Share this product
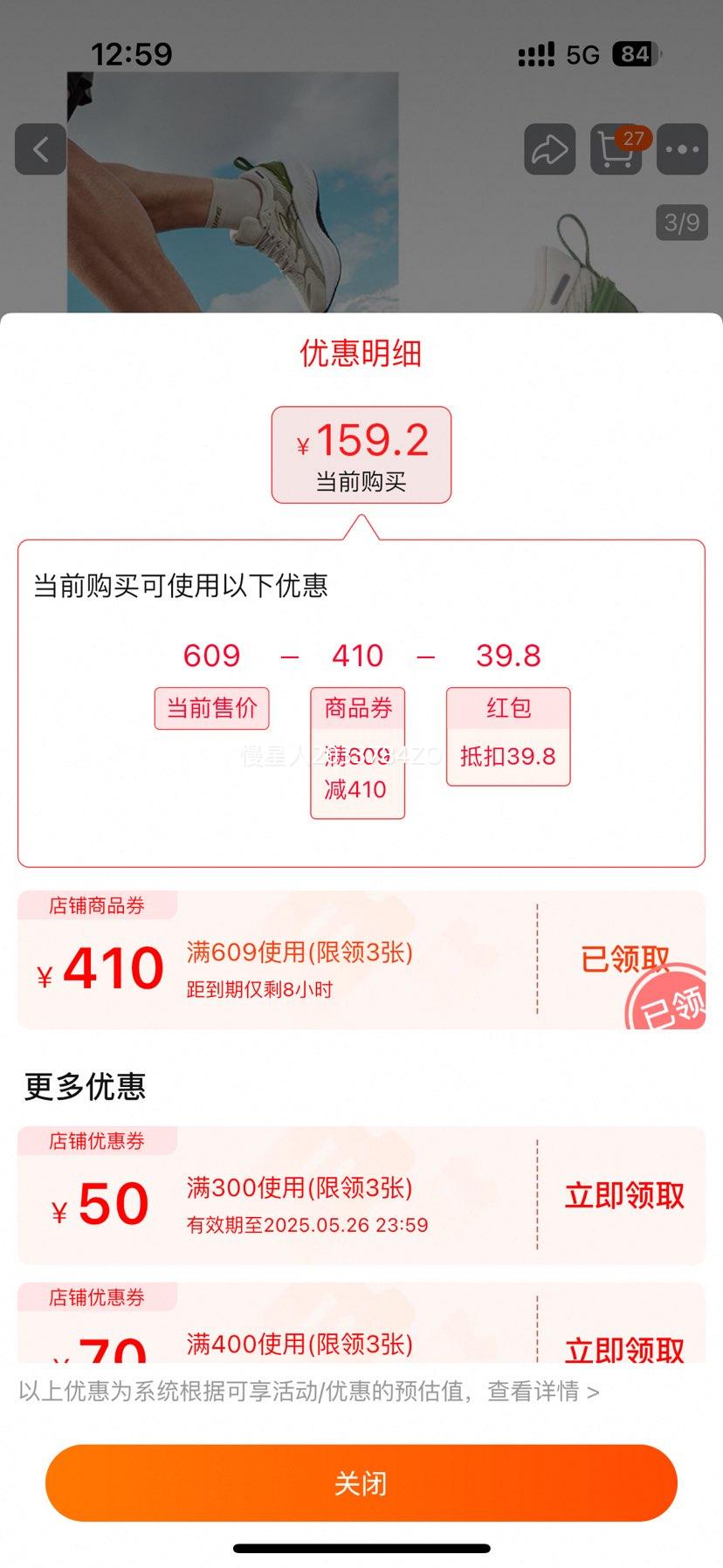 tap(549, 149)
